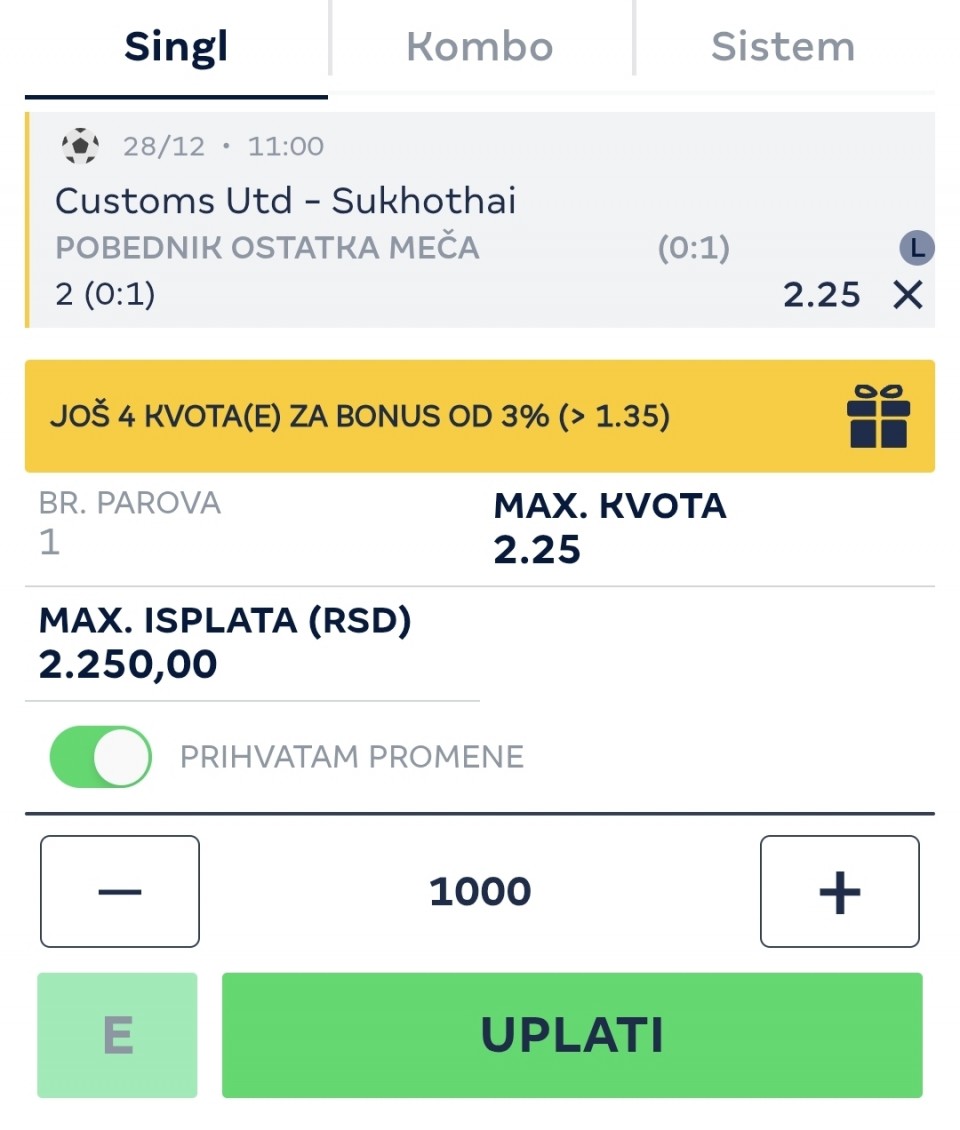Screen dimensions: 960x1130
Task: Switch to the Sistem tab
Action: point(783,47)
